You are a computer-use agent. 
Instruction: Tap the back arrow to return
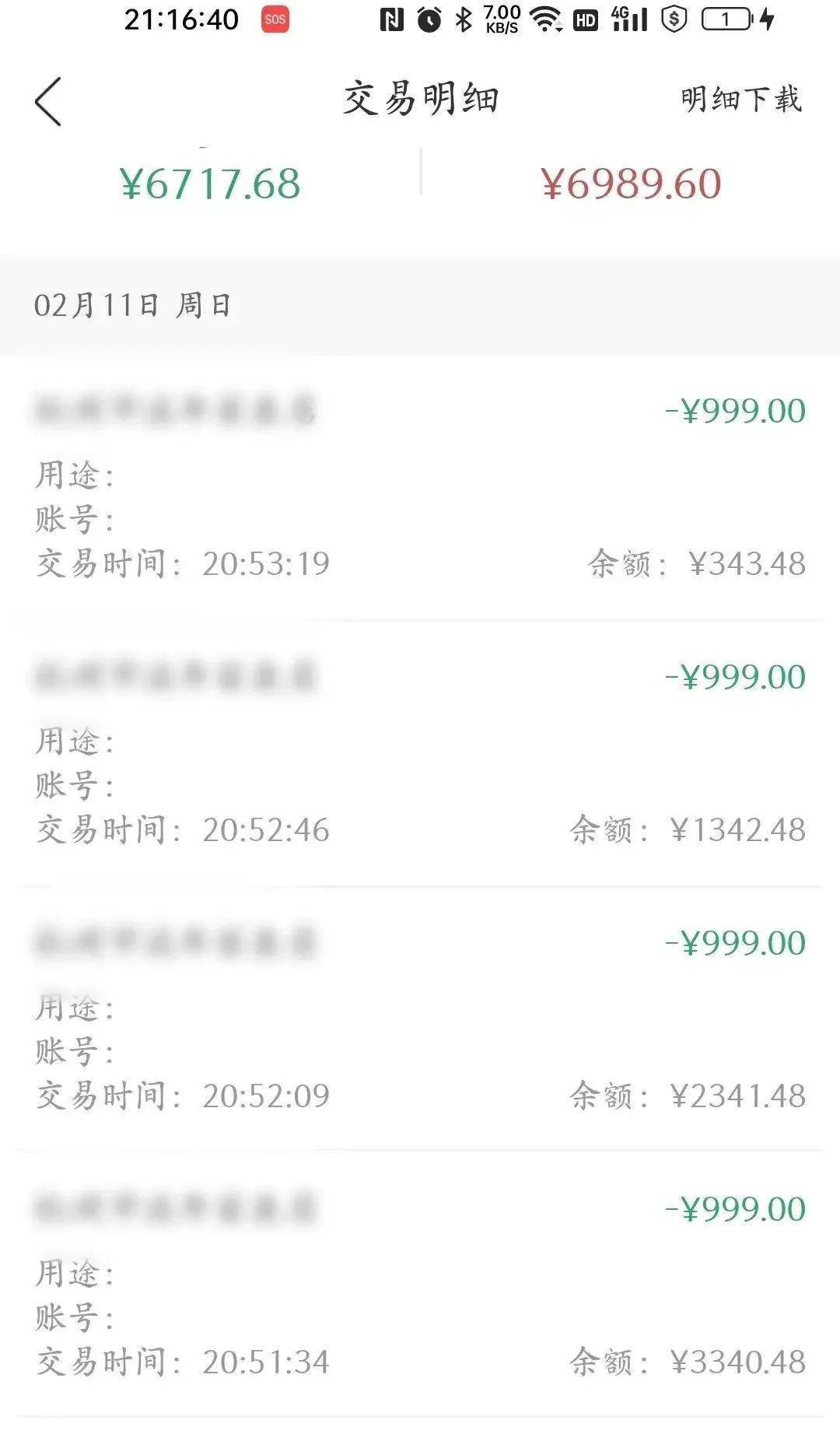point(48,101)
